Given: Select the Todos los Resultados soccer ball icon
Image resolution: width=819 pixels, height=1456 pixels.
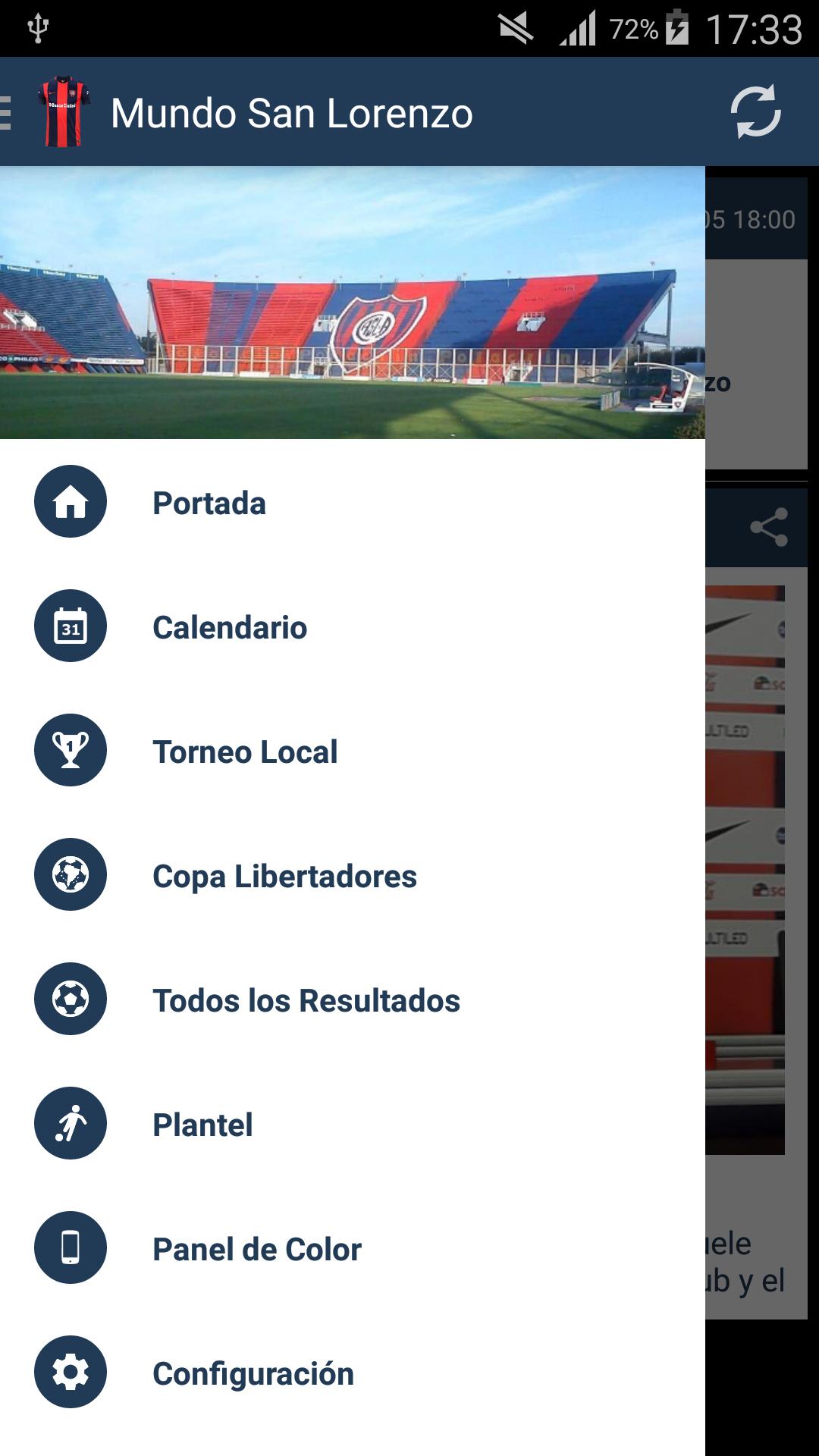Looking at the screenshot, I should 71,1000.
